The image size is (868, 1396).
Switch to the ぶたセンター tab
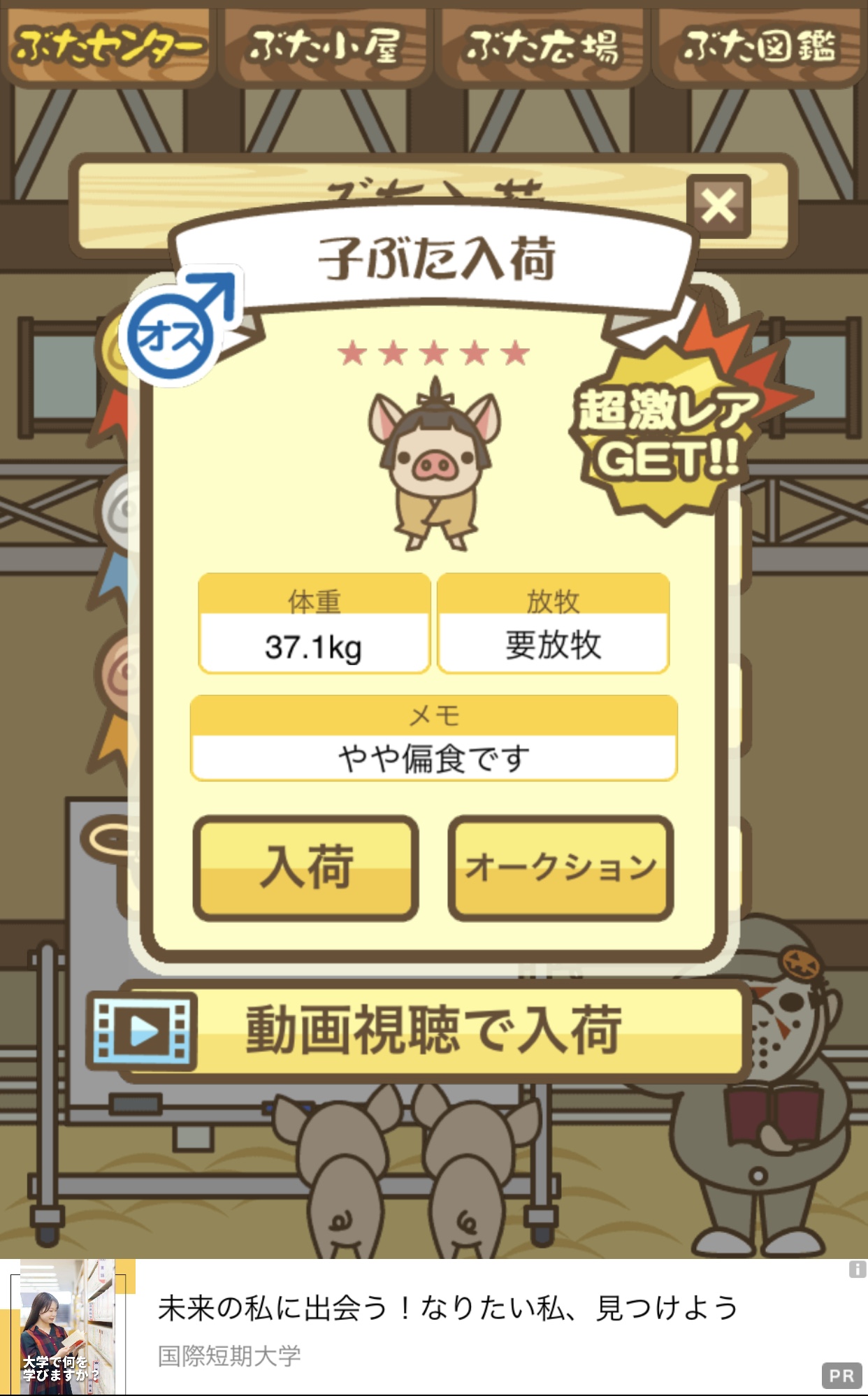108,46
